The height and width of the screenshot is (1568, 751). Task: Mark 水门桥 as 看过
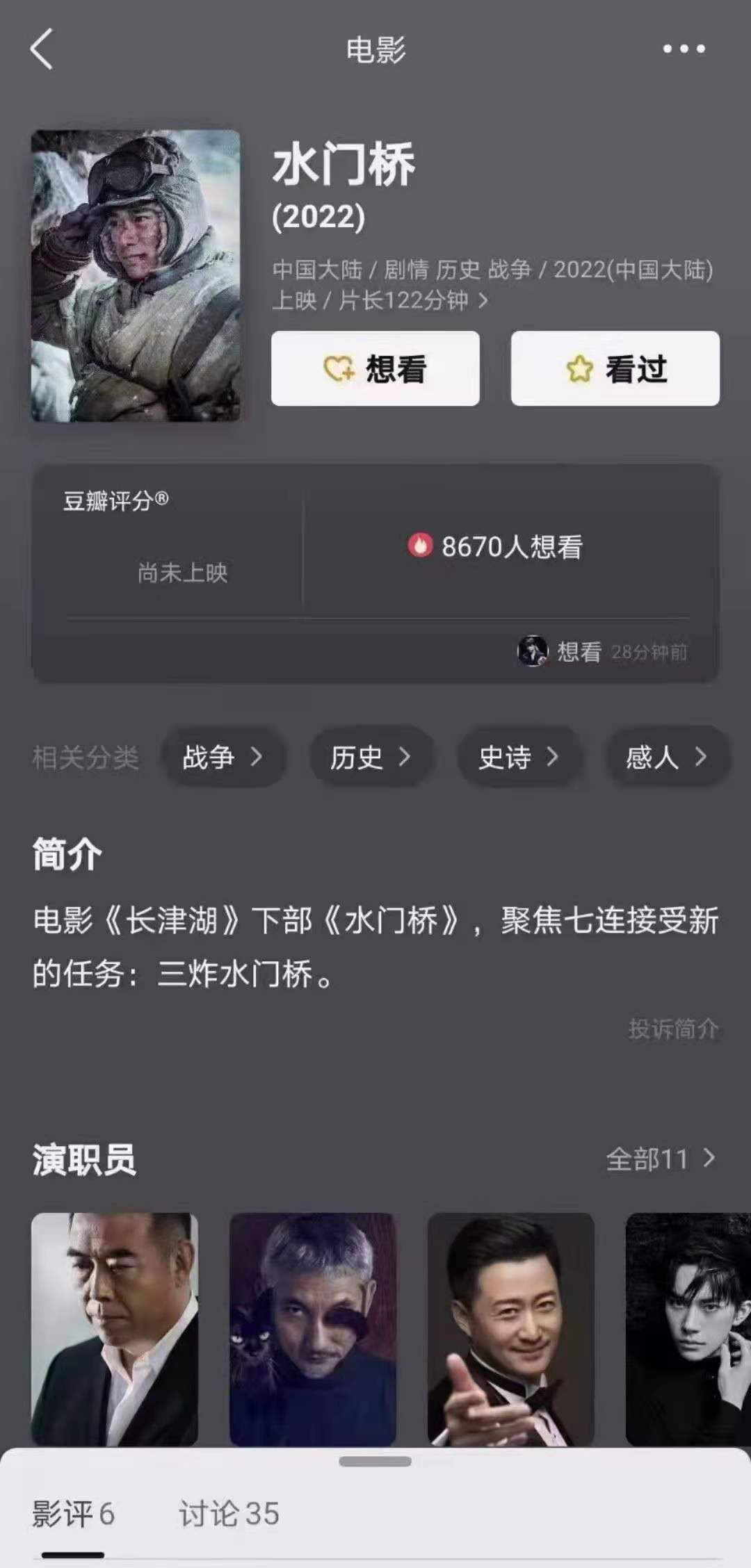pos(615,368)
